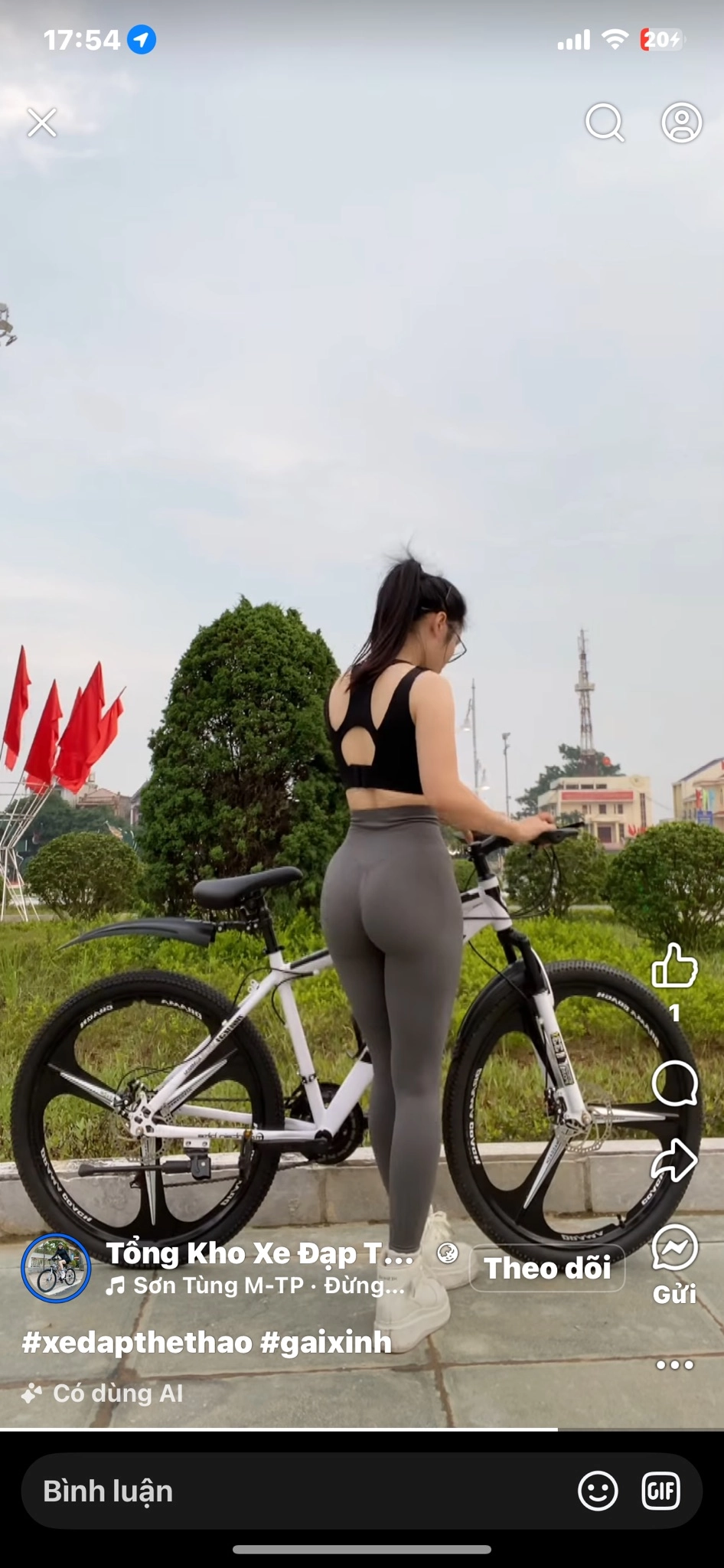Tap the Bình luận comment field
This screenshot has width=724, height=1568.
pyautogui.click(x=291, y=1491)
